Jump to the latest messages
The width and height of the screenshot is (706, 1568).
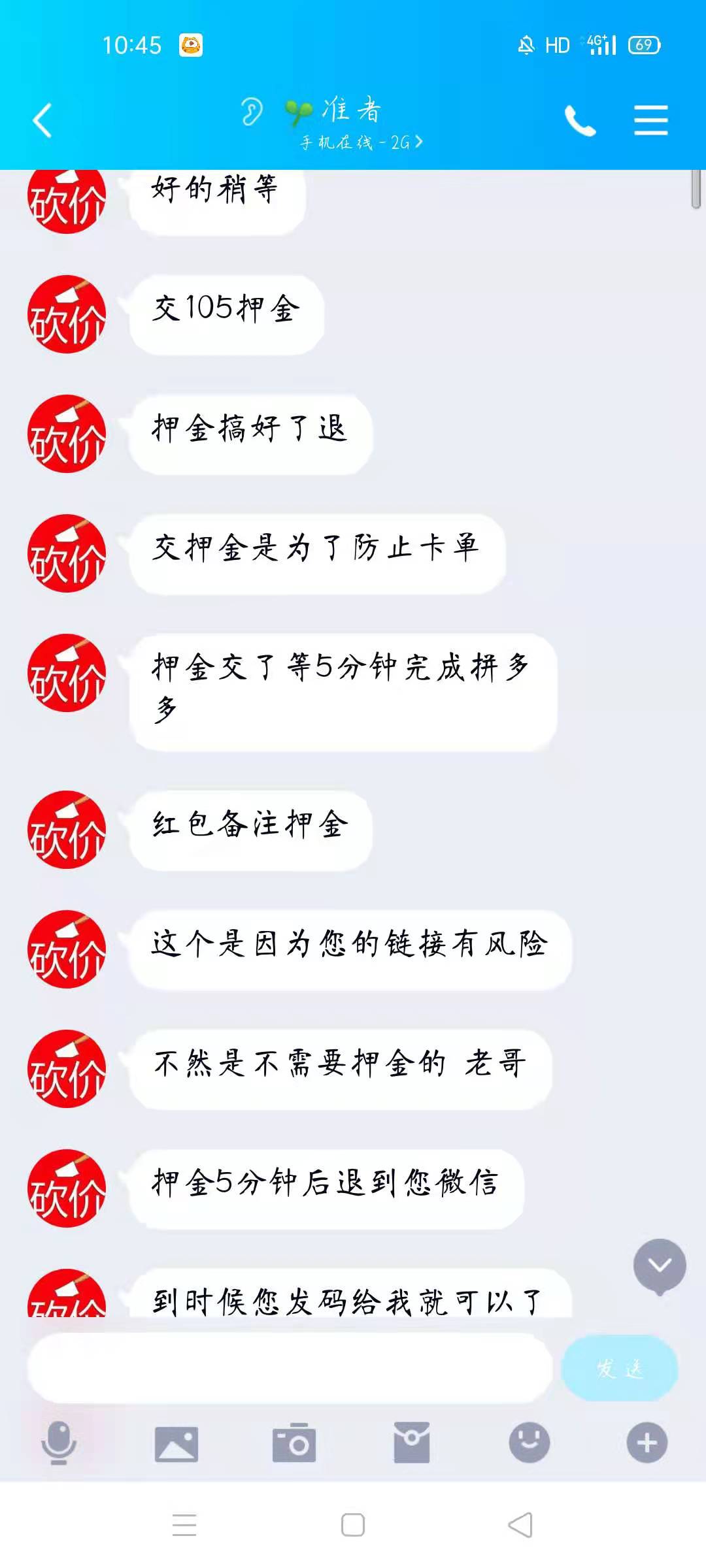click(660, 1266)
